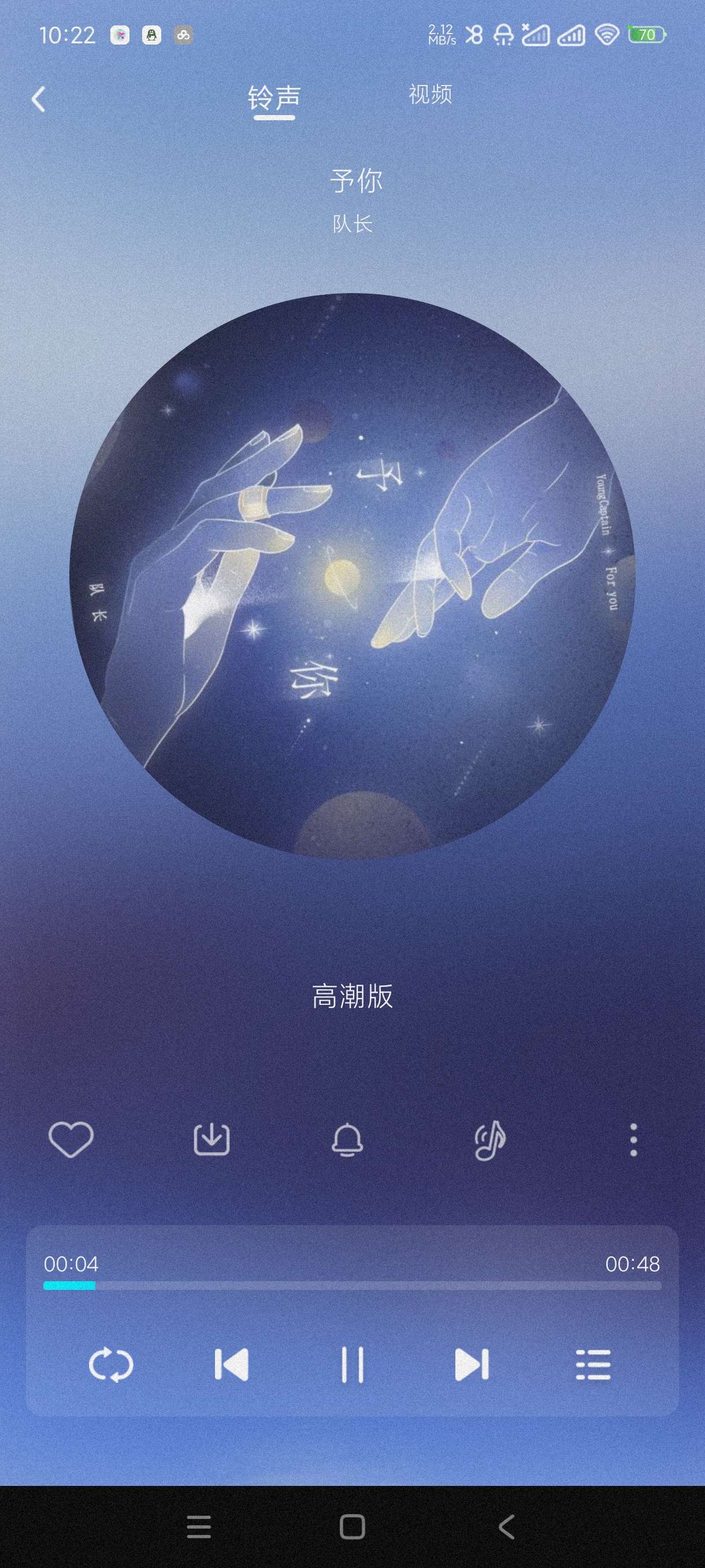Go to the system home screen

pyautogui.click(x=352, y=1526)
